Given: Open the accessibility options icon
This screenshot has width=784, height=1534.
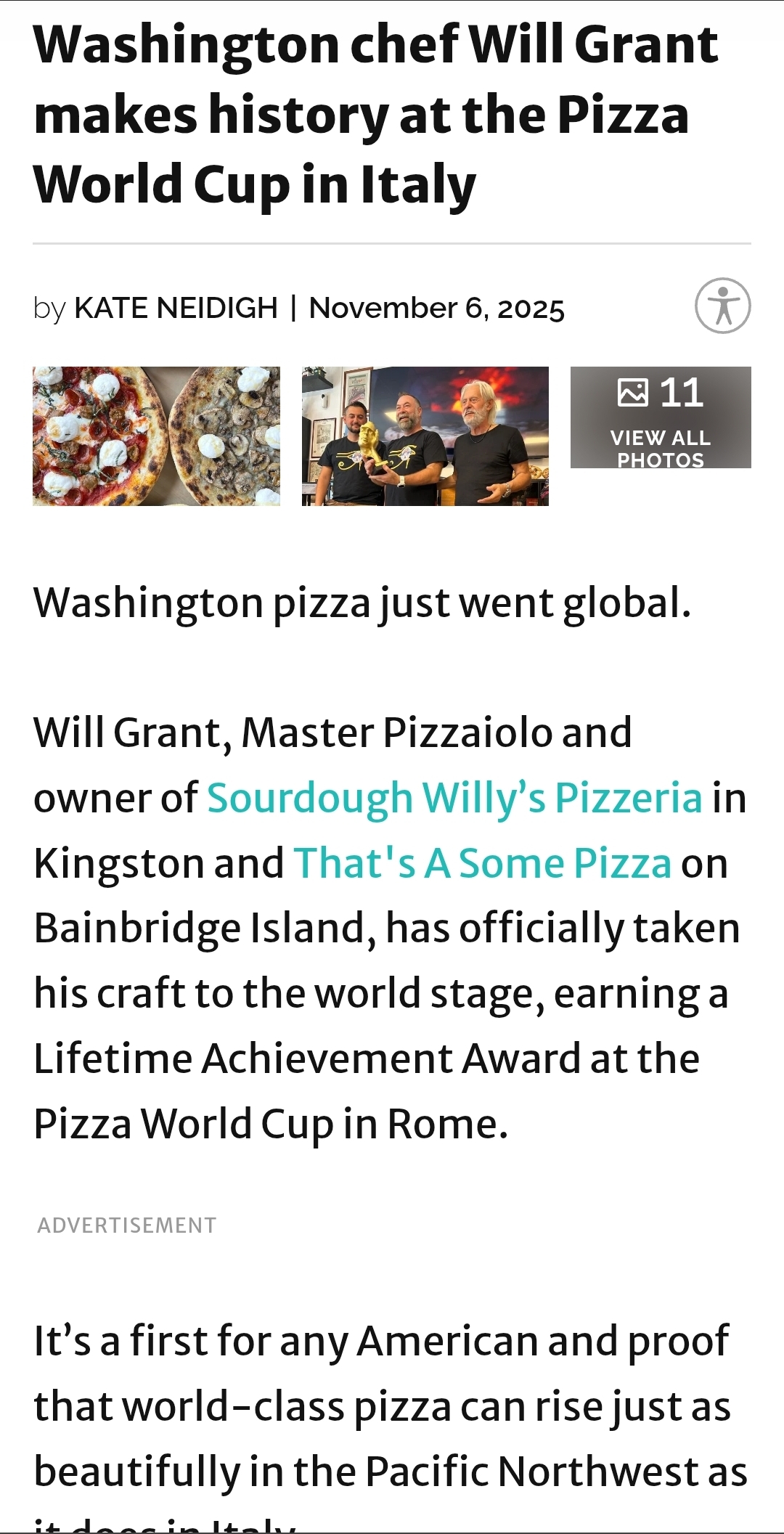Looking at the screenshot, I should coord(722,306).
